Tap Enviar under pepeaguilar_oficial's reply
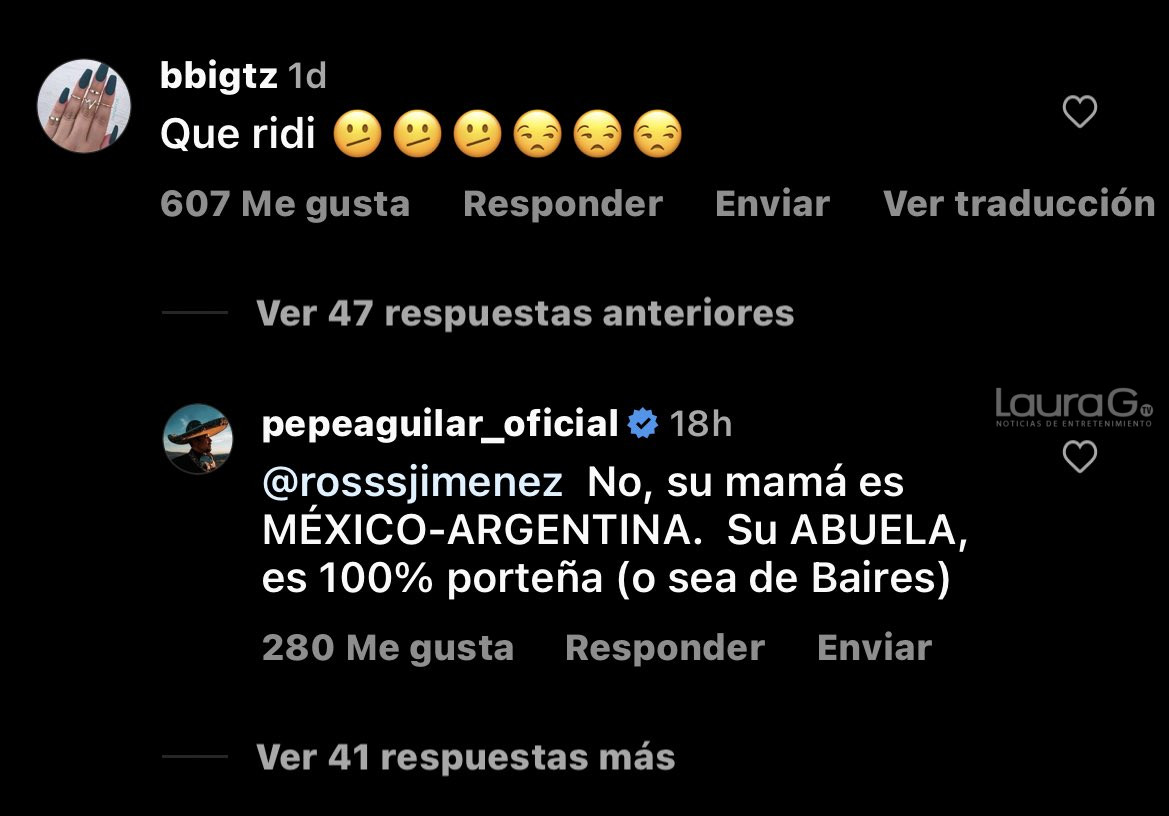The image size is (1169, 816). click(873, 648)
